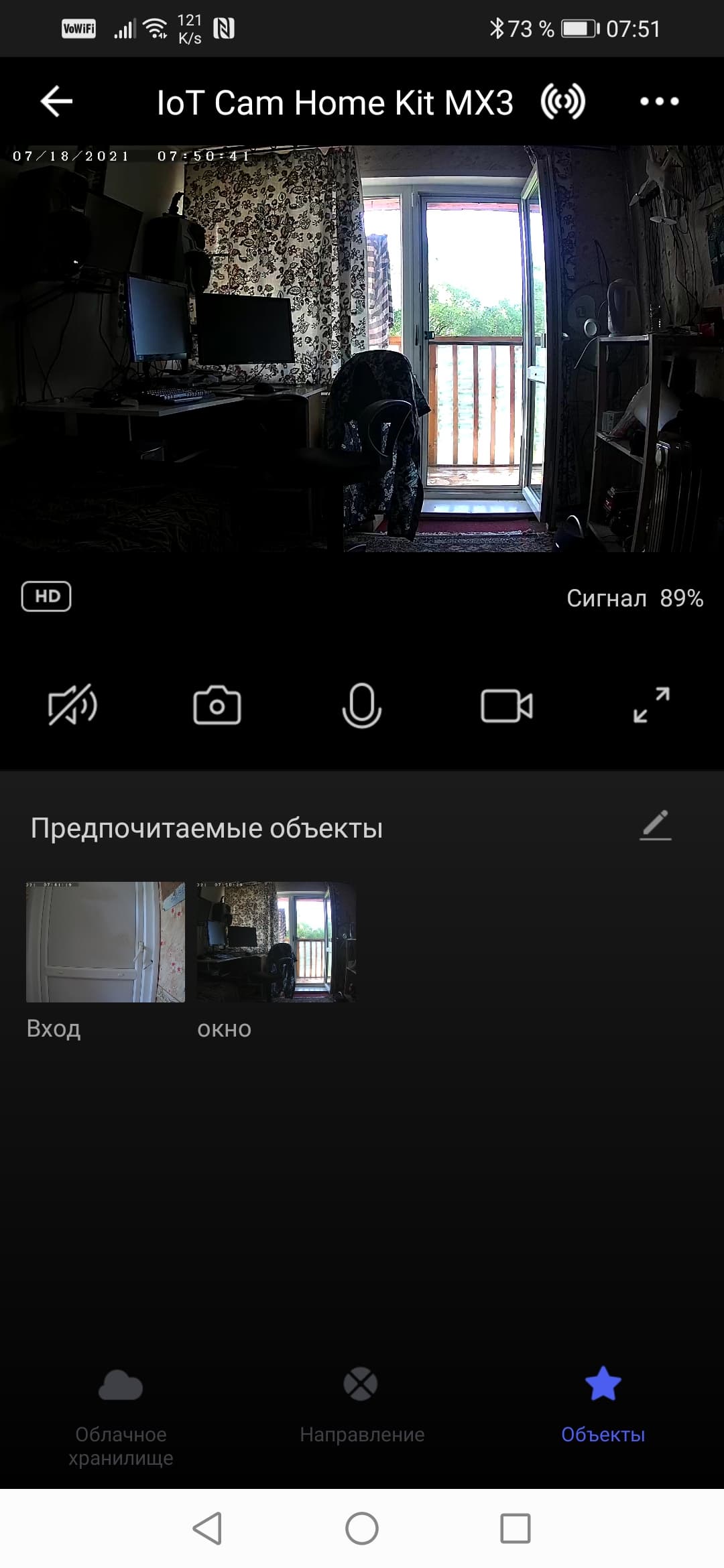This screenshot has height=1568, width=724.
Task: Start recording video from the camera
Action: [x=507, y=706]
